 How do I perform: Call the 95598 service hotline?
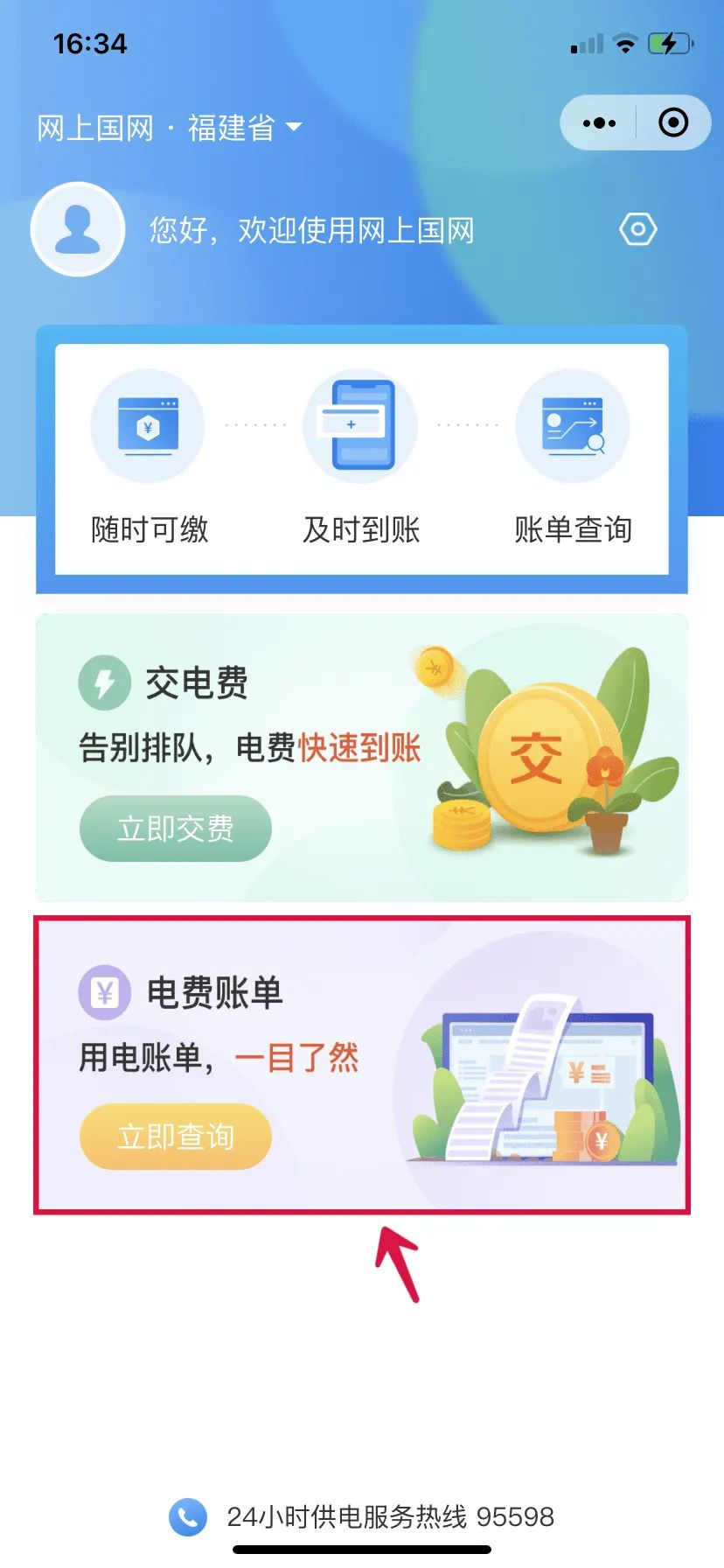362,1516
